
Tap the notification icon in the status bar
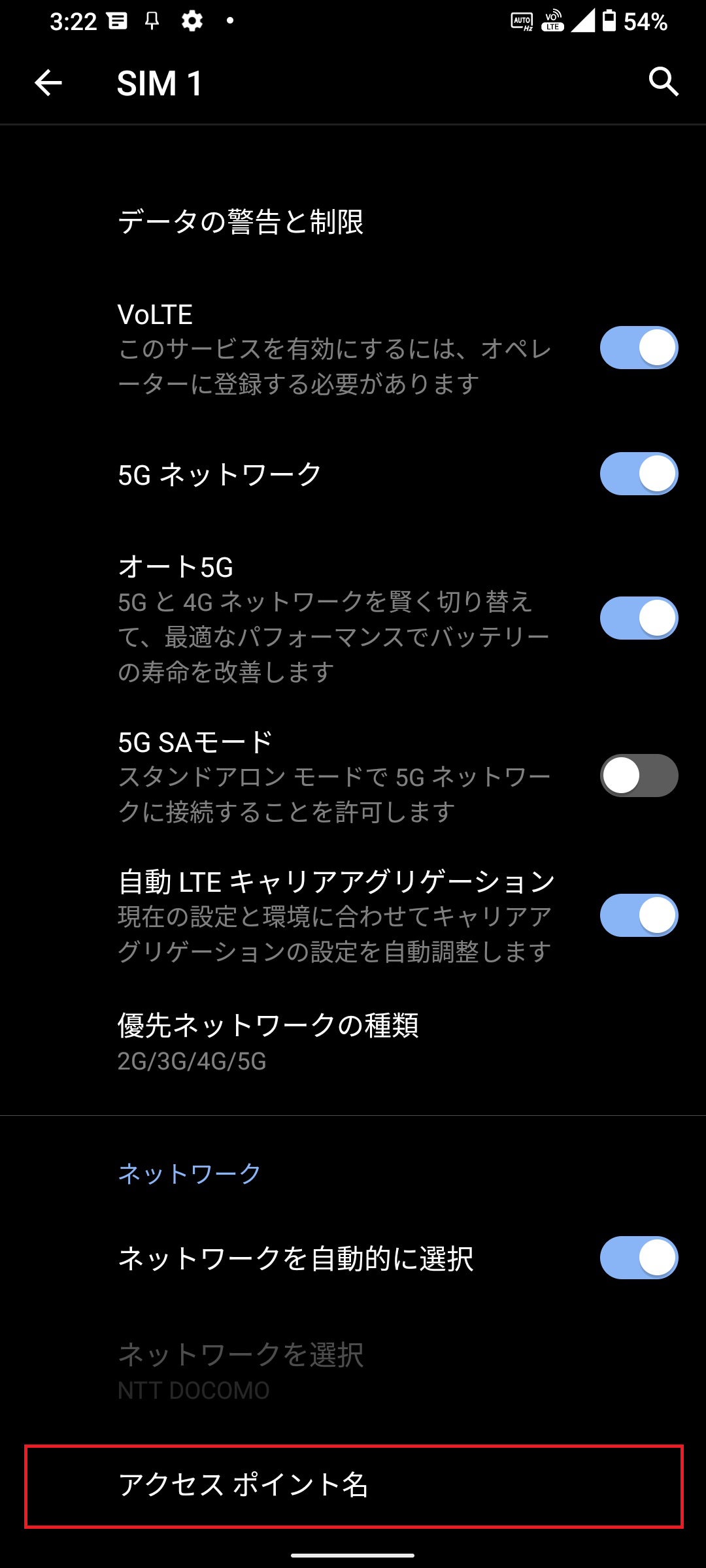click(120, 22)
